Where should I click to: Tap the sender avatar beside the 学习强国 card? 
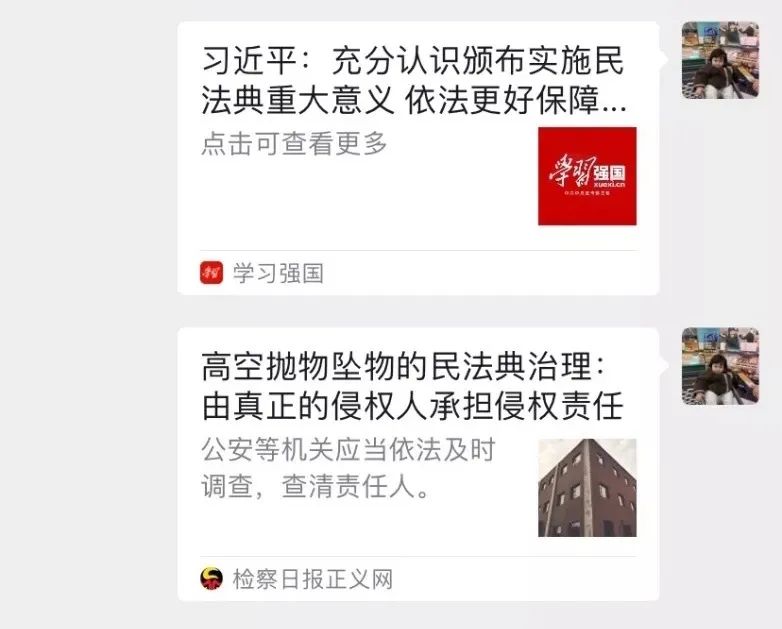(x=719, y=60)
